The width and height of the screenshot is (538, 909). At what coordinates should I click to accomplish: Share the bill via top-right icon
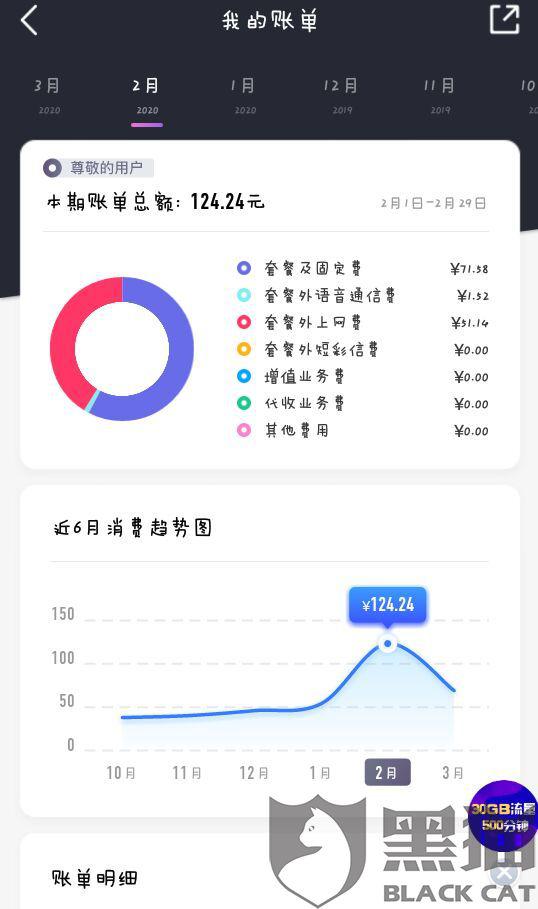(x=504, y=20)
